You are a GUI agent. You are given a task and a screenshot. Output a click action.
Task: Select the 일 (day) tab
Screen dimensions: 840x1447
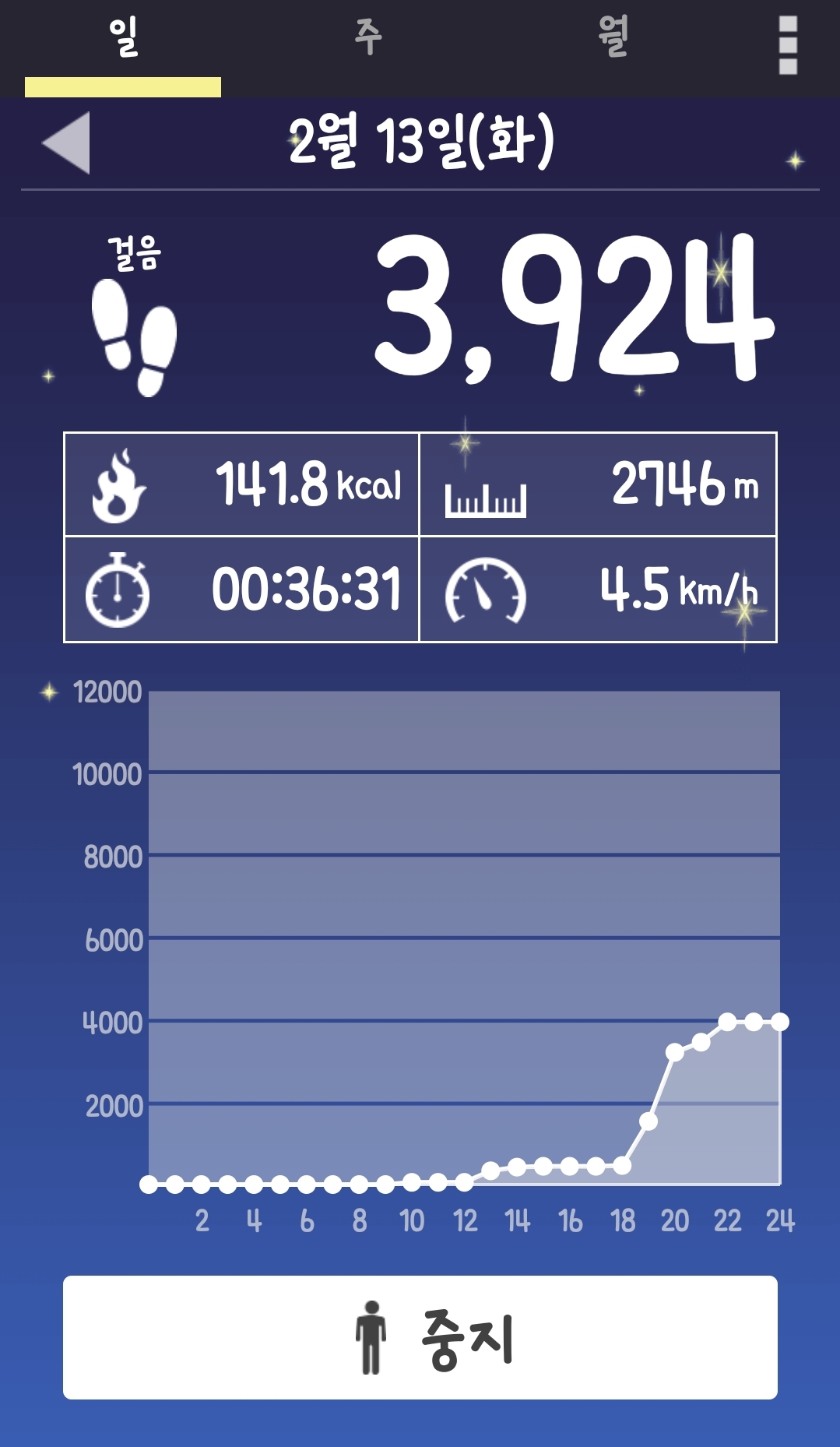(123, 39)
